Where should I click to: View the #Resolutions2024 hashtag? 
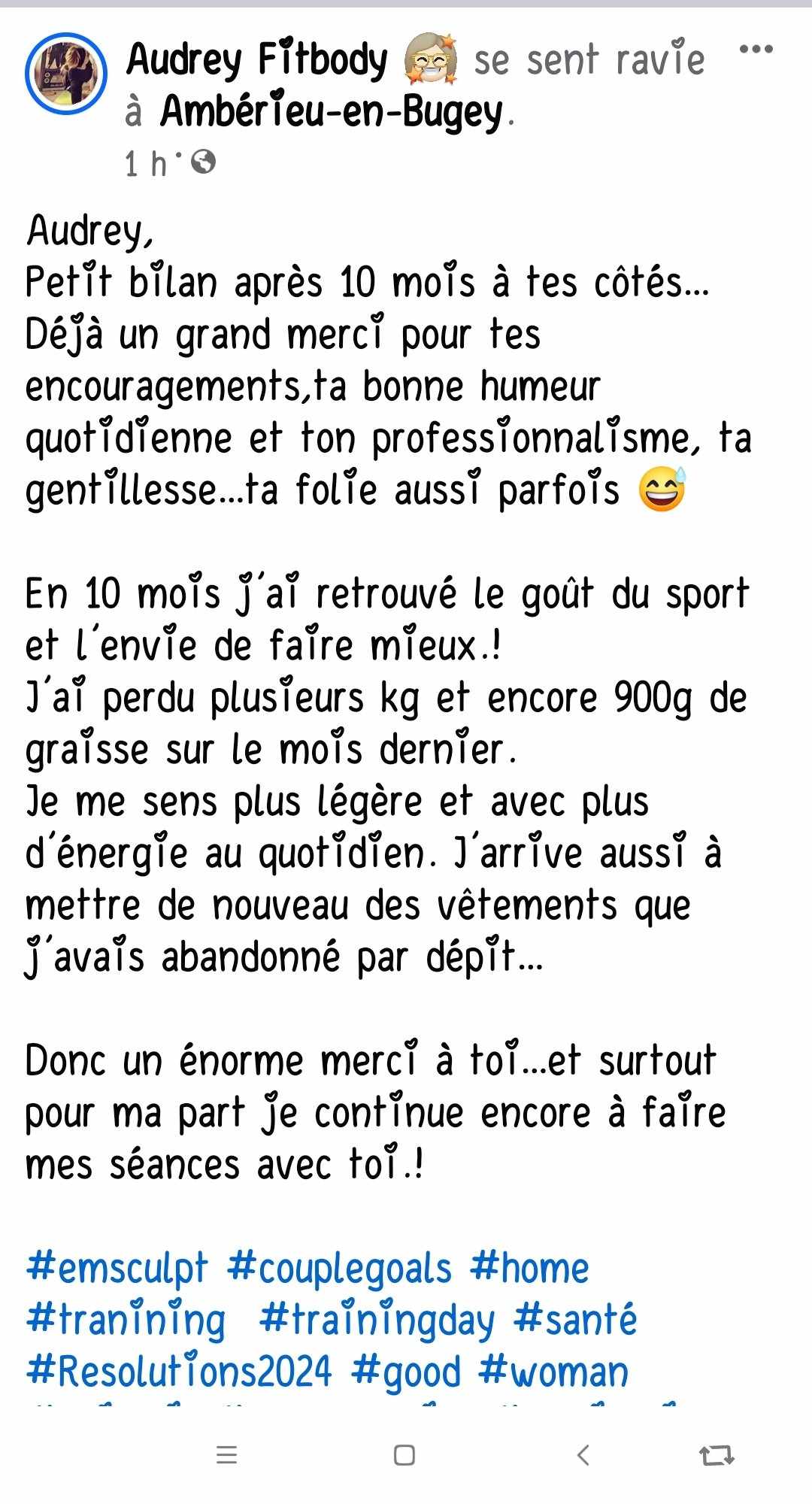(179, 1371)
